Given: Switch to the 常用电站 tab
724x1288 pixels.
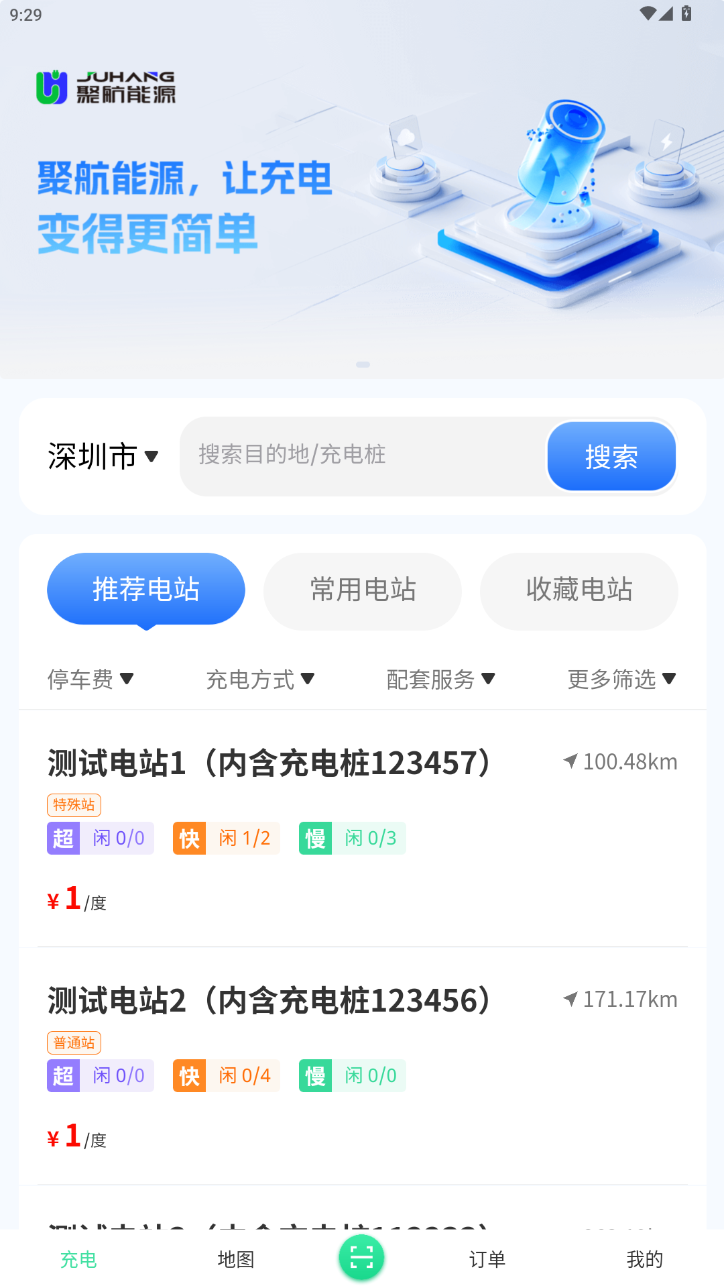Looking at the screenshot, I should click(x=362, y=590).
